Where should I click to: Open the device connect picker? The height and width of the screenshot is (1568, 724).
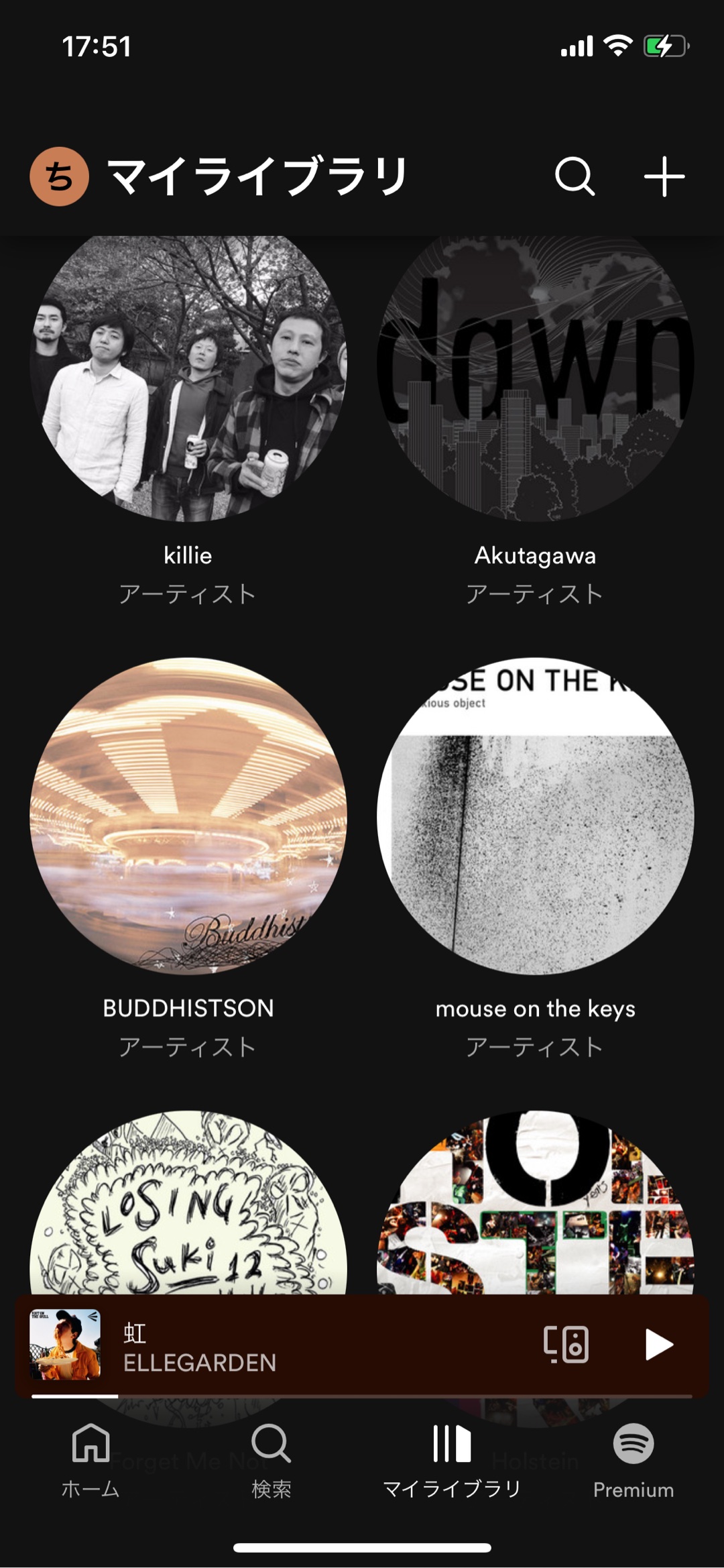566,1345
